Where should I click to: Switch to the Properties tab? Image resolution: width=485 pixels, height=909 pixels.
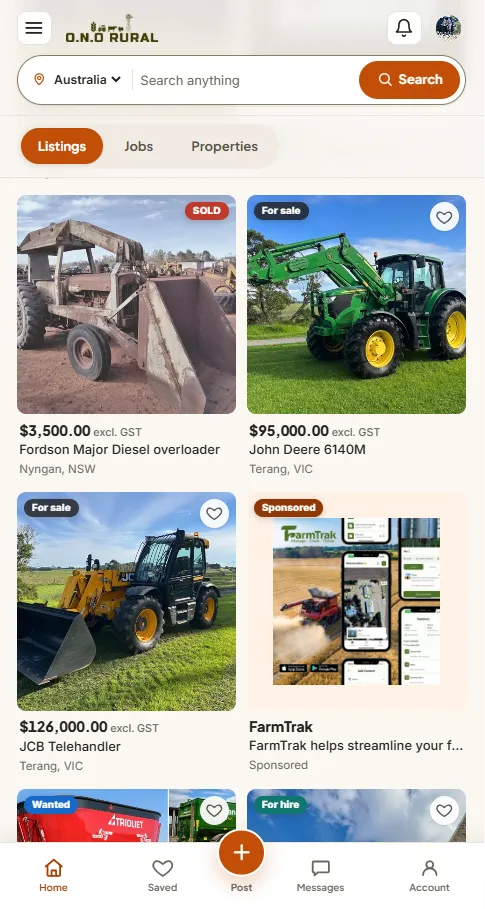pos(224,146)
